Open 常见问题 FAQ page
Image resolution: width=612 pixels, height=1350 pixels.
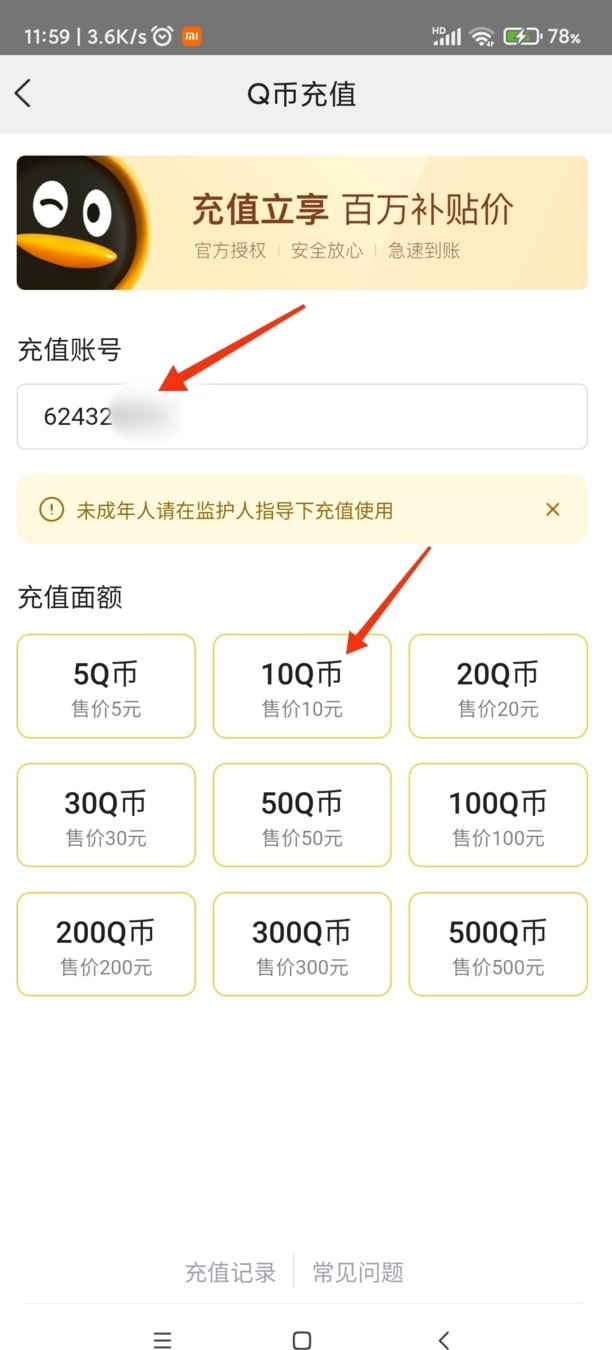(x=358, y=1272)
